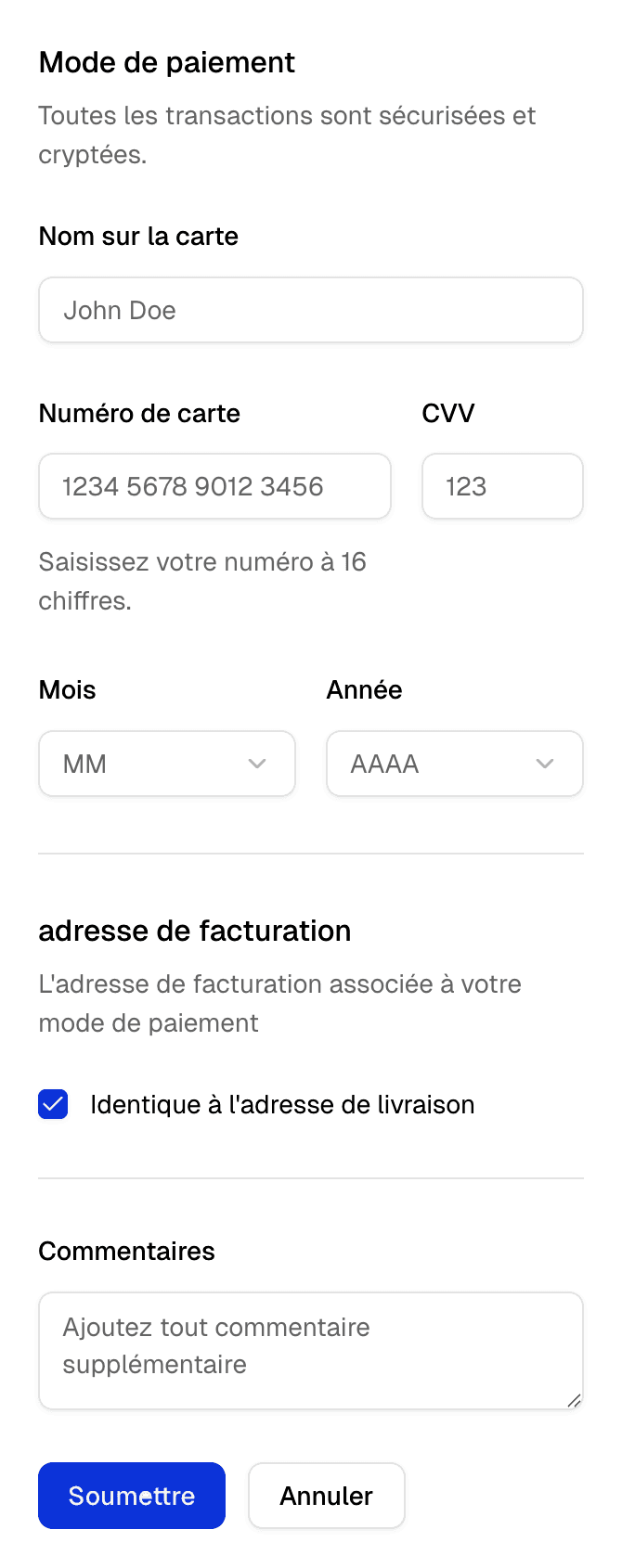622x1568 pixels.
Task: Tap the Commentaires text area
Action: (x=310, y=1350)
